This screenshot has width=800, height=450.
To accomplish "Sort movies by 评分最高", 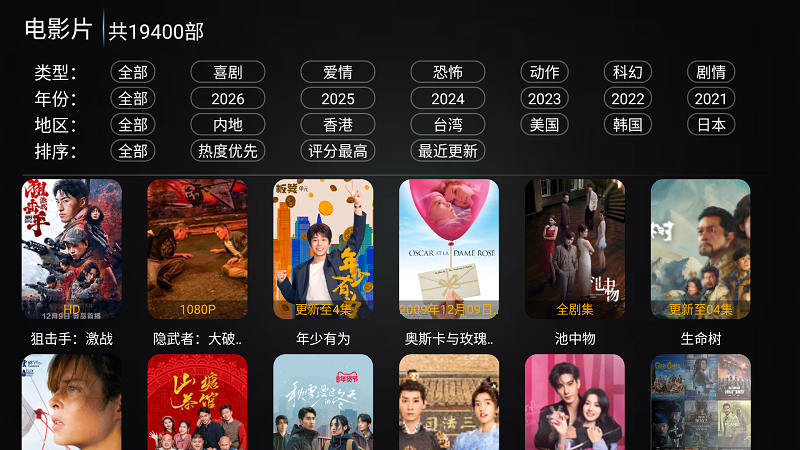I will pos(338,151).
